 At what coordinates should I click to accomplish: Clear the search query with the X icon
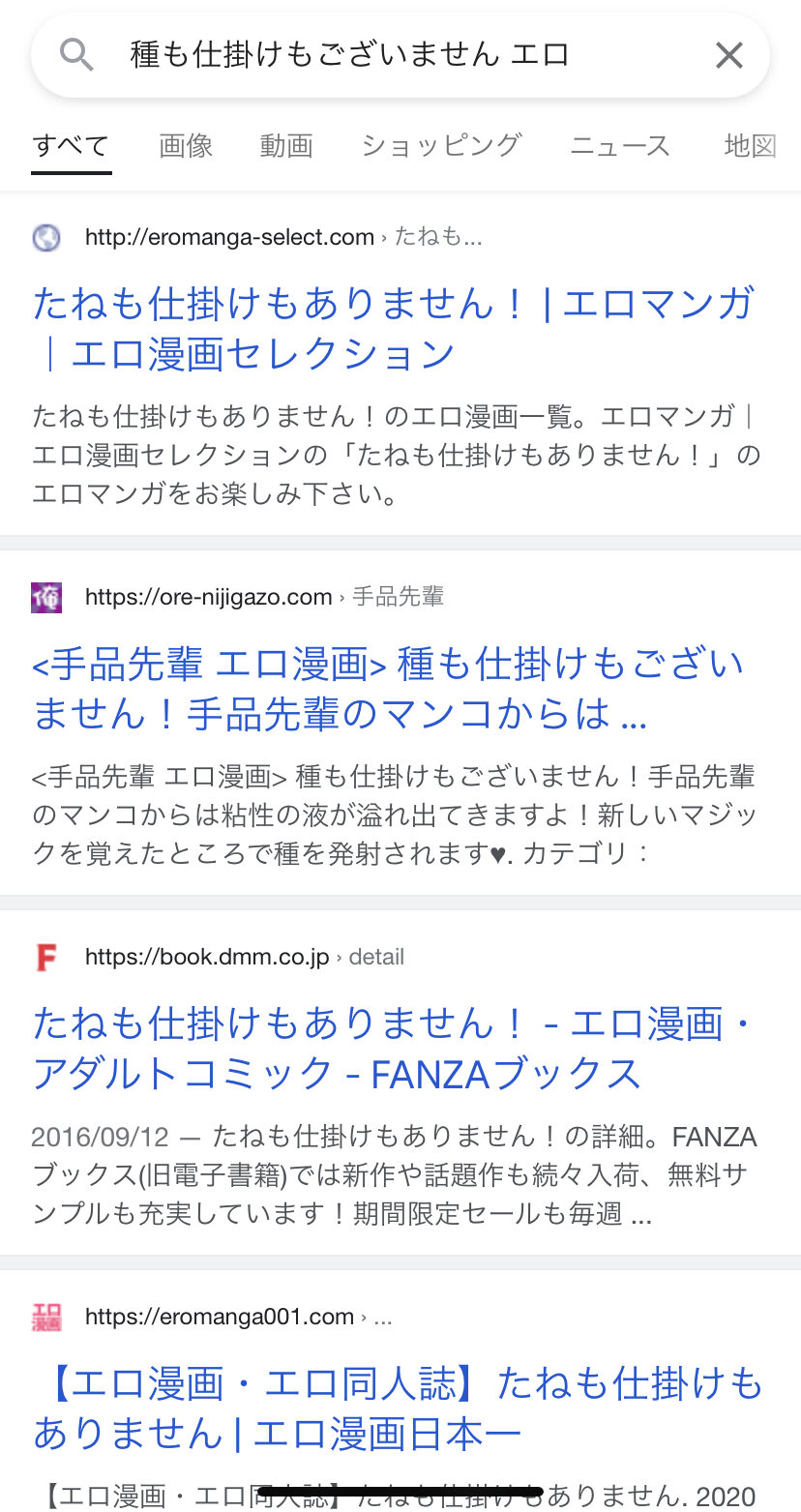[728, 56]
